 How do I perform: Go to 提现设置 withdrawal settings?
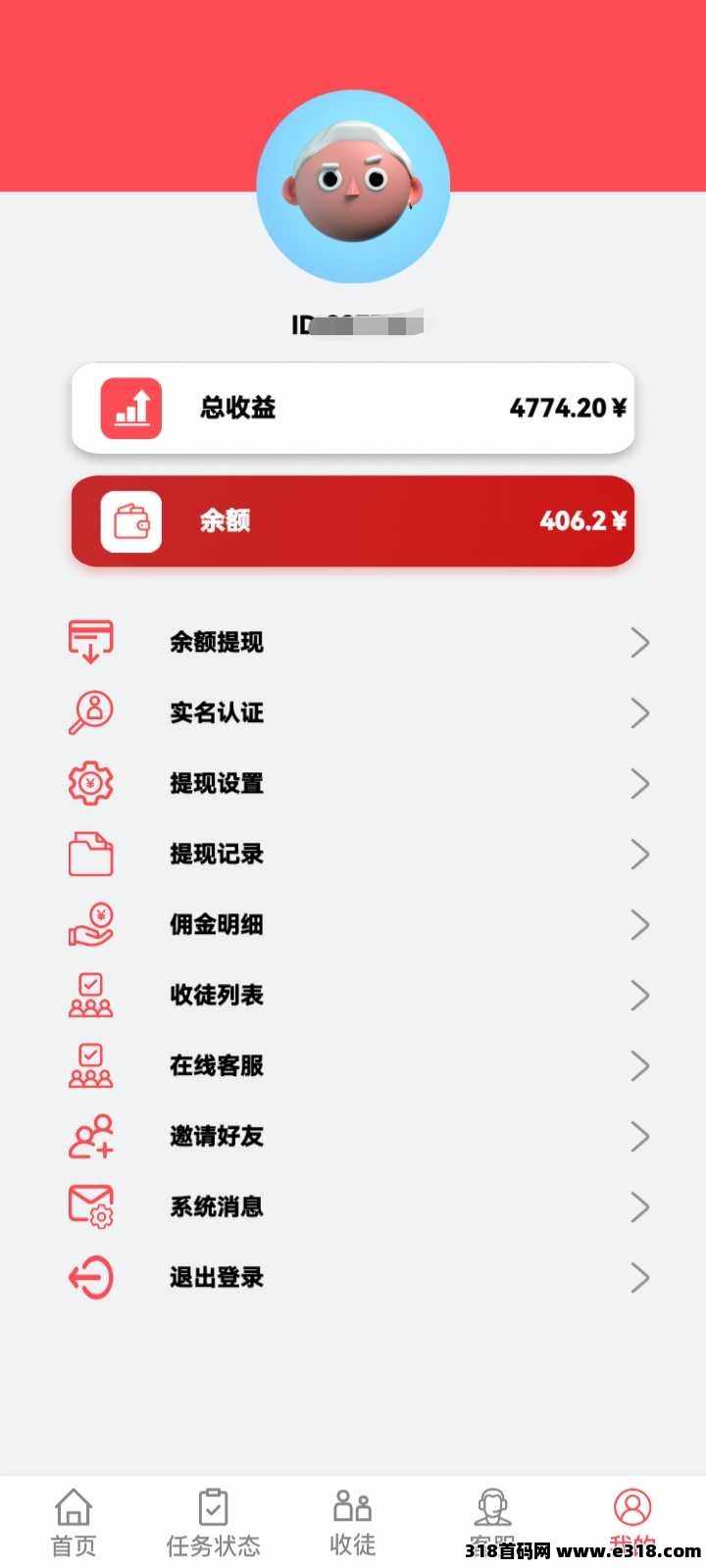point(353,784)
